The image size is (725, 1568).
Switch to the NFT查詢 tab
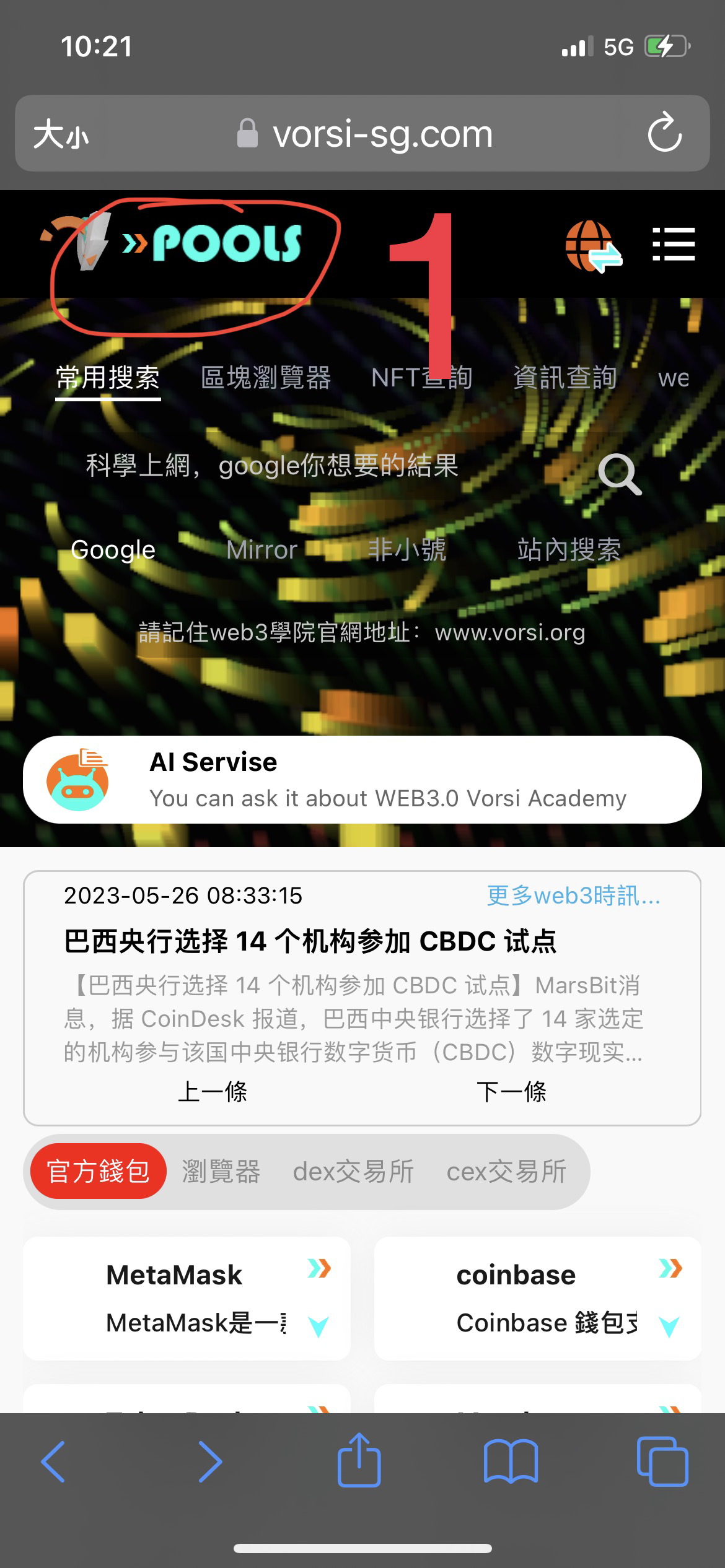point(421,377)
